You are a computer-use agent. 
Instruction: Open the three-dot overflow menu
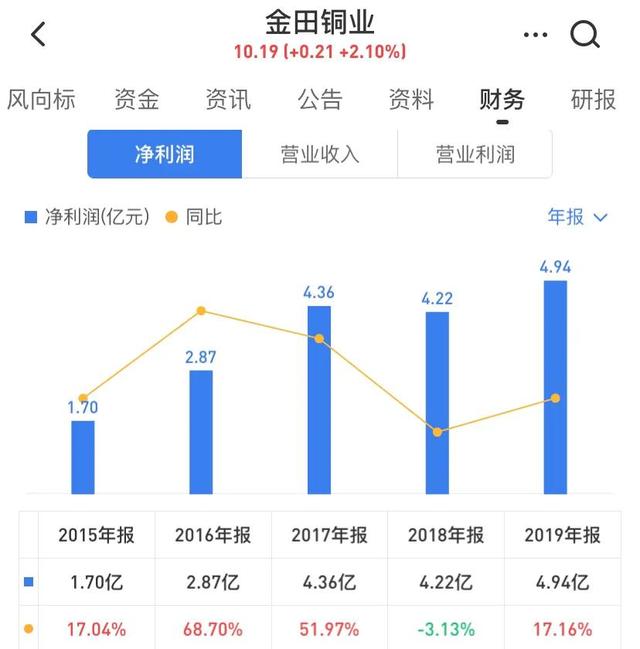pyautogui.click(x=535, y=35)
